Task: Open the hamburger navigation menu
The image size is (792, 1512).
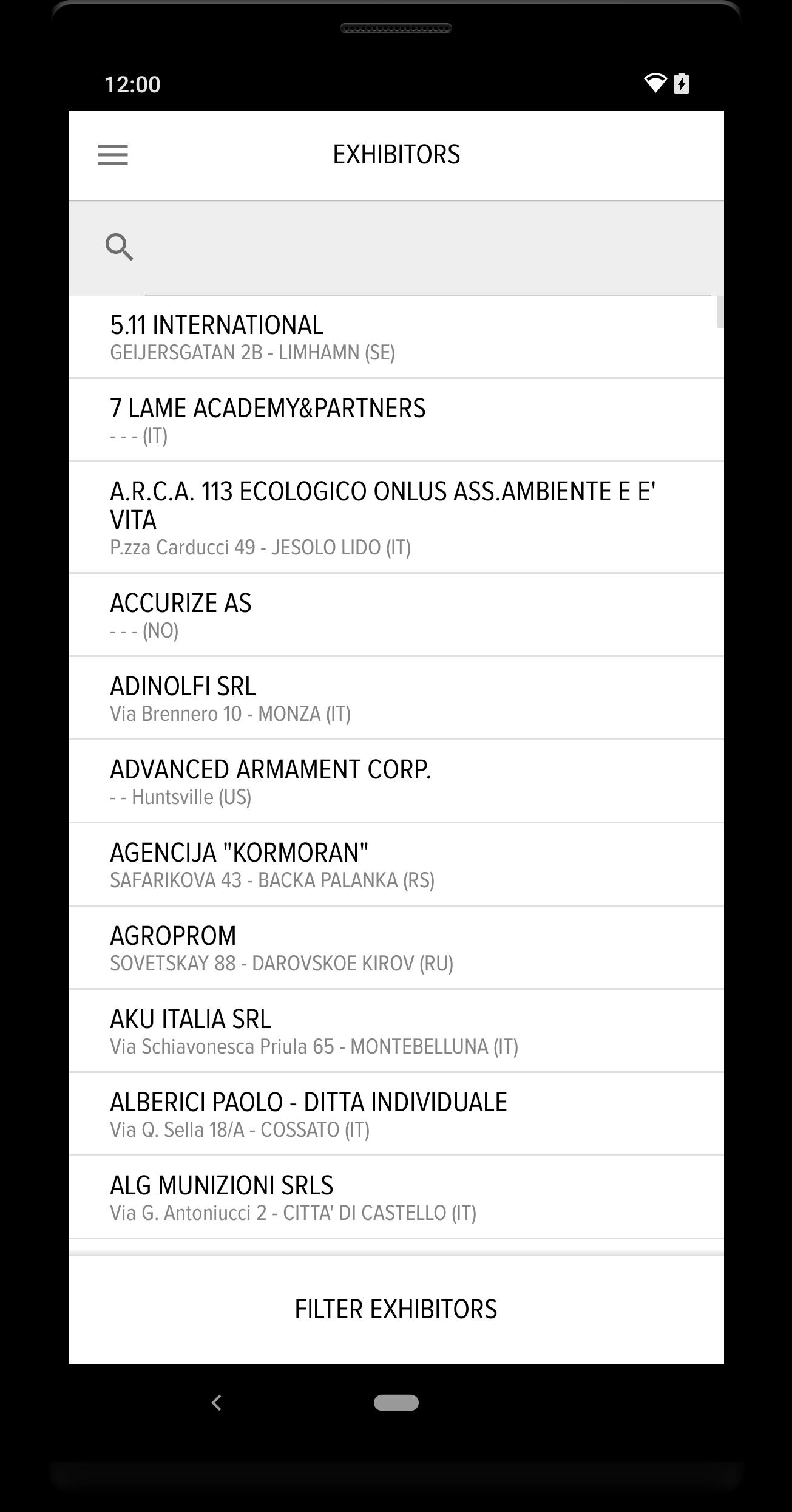Action: click(x=113, y=155)
